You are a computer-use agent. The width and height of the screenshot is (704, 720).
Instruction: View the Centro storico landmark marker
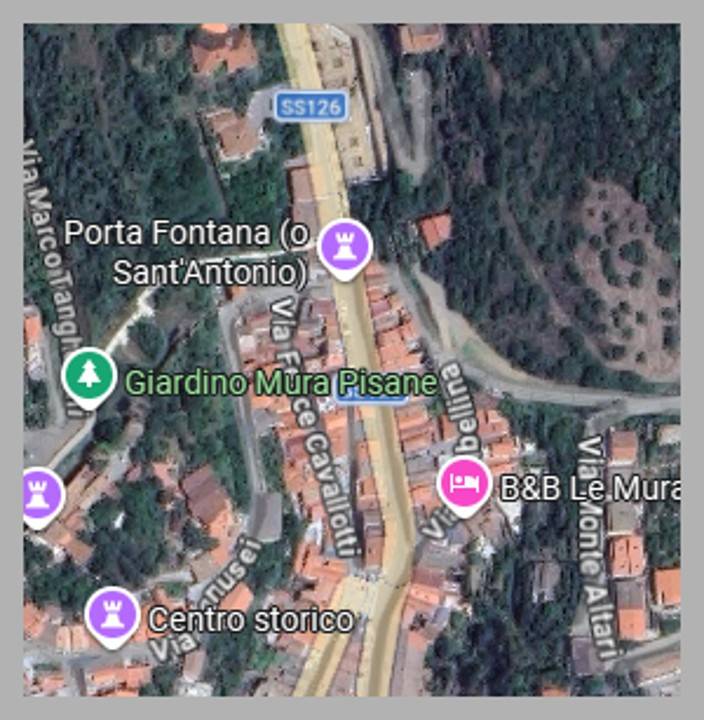tap(111, 615)
